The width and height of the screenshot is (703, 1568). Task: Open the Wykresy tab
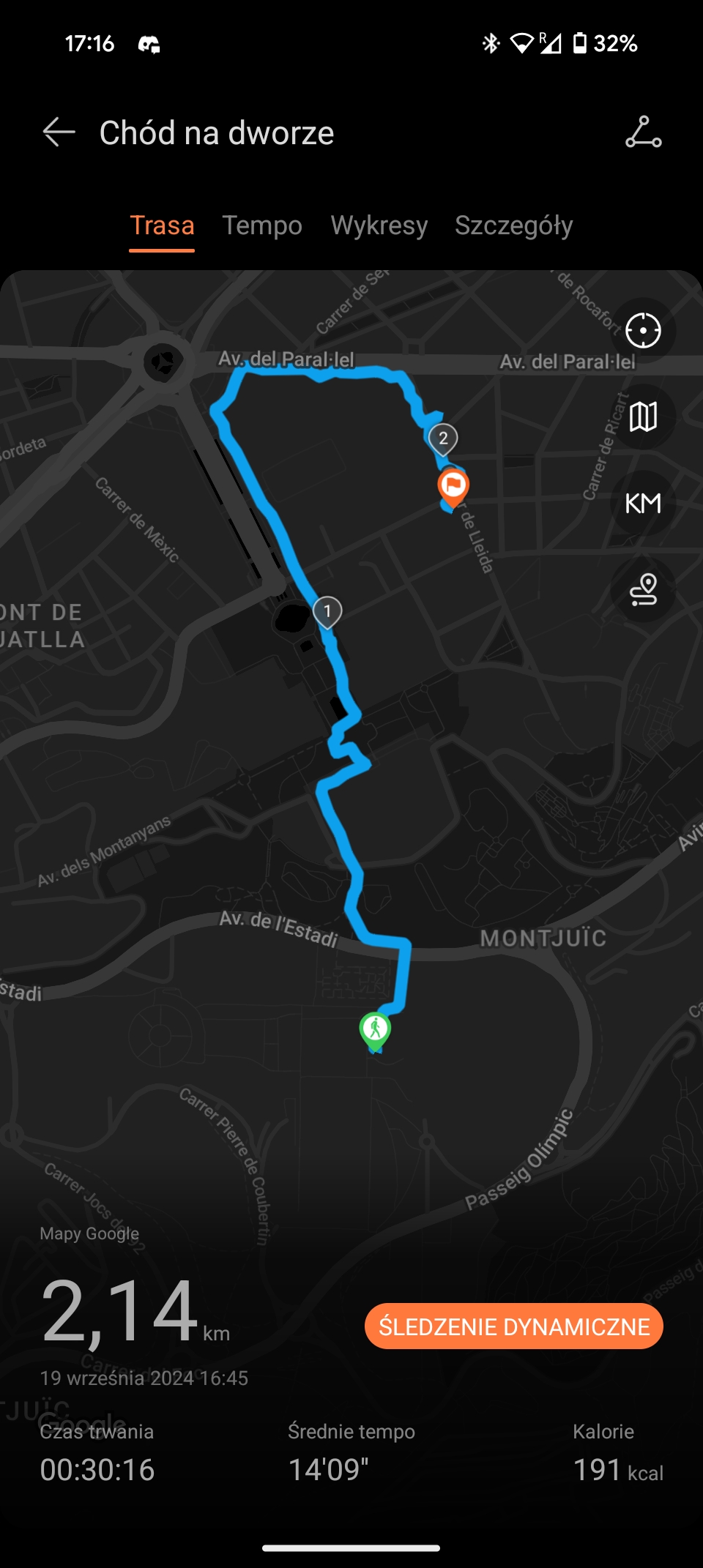[x=379, y=225]
